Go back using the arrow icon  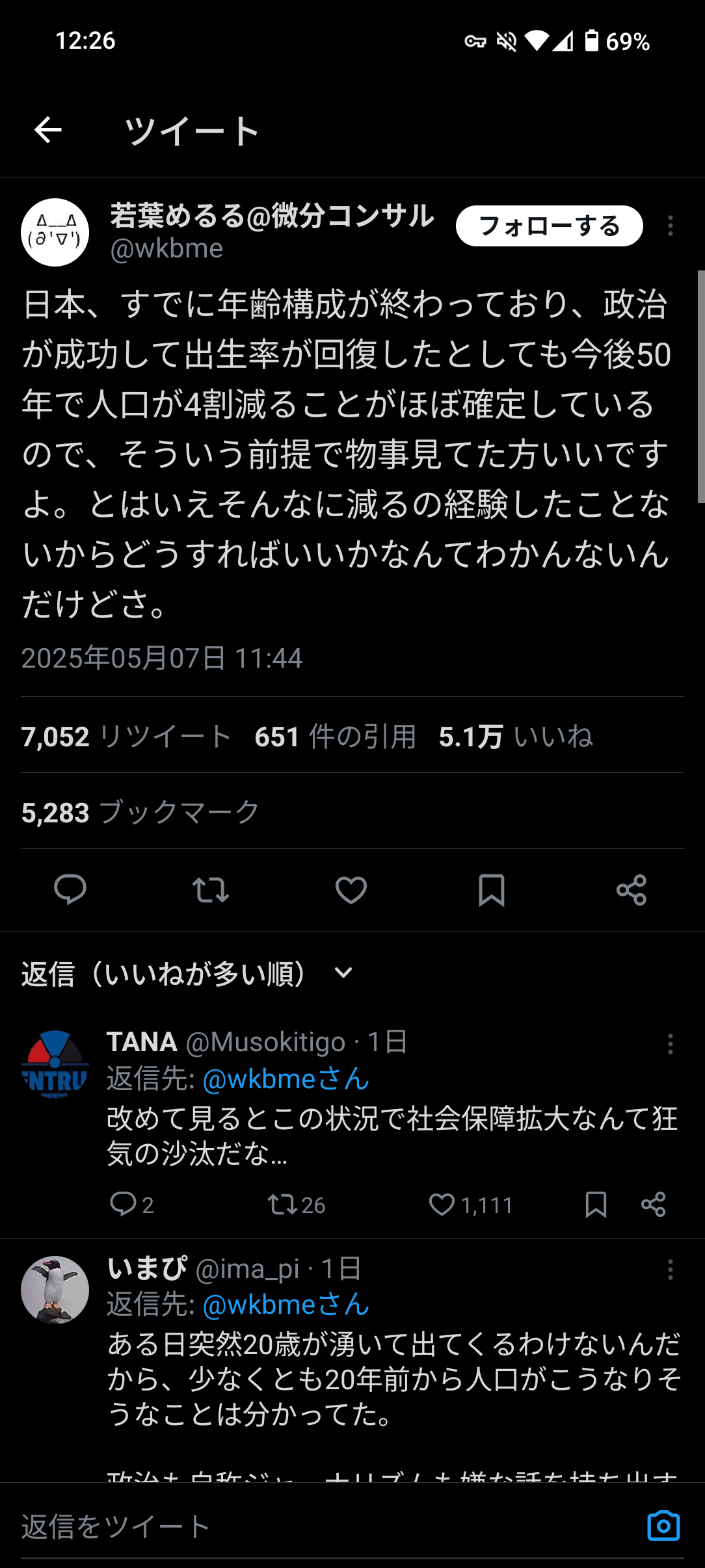47,130
